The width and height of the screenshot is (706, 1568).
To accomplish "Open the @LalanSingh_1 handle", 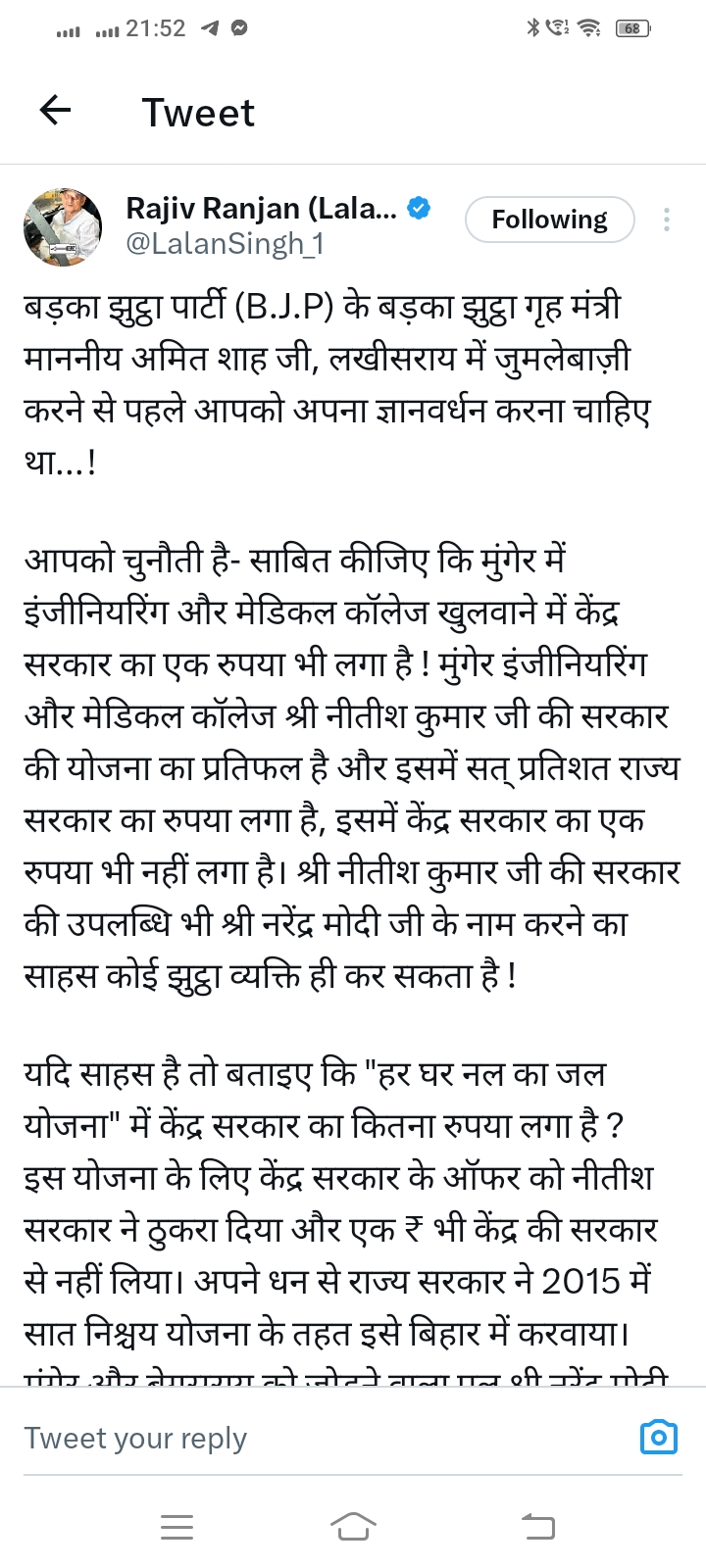I will 225,244.
